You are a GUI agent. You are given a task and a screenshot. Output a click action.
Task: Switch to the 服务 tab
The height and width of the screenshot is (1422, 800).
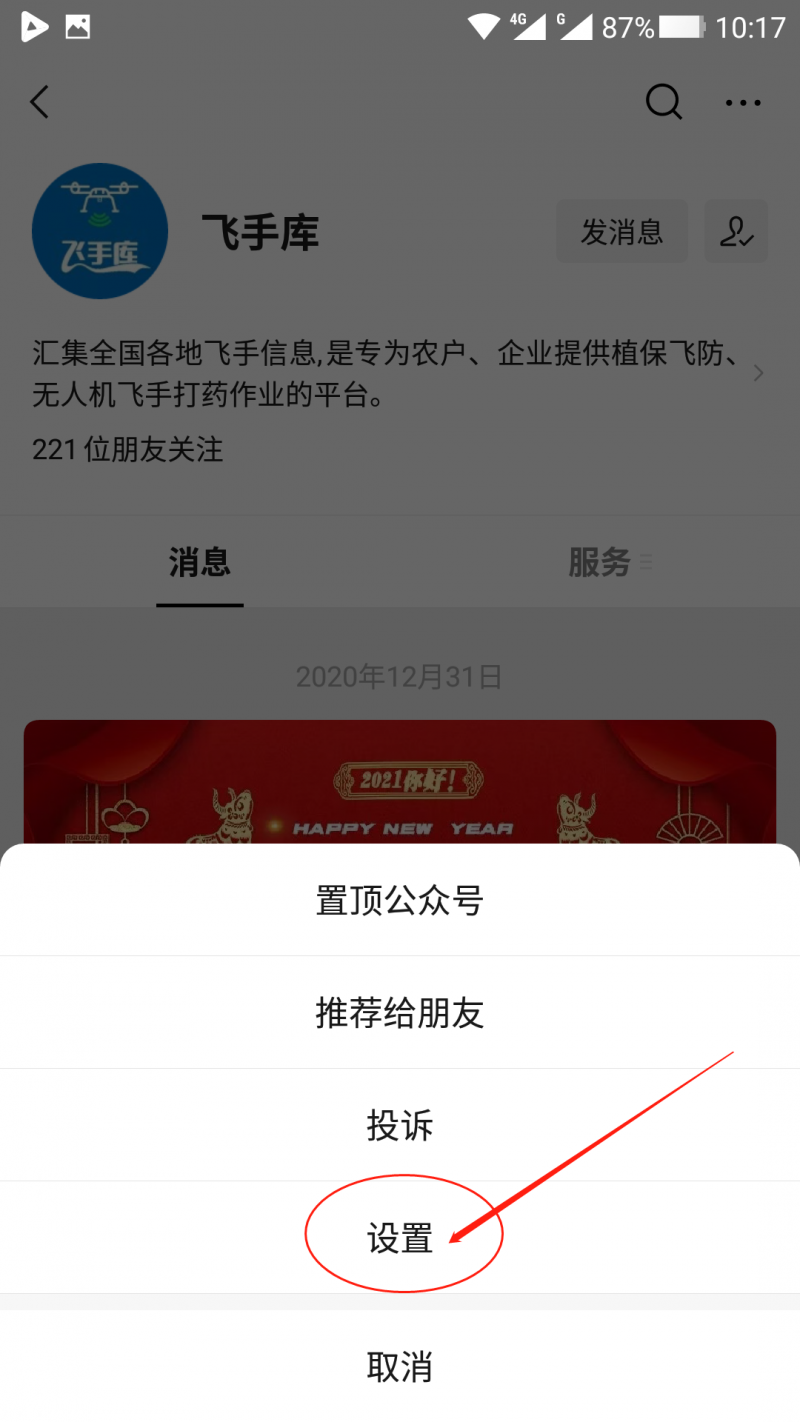tap(600, 563)
